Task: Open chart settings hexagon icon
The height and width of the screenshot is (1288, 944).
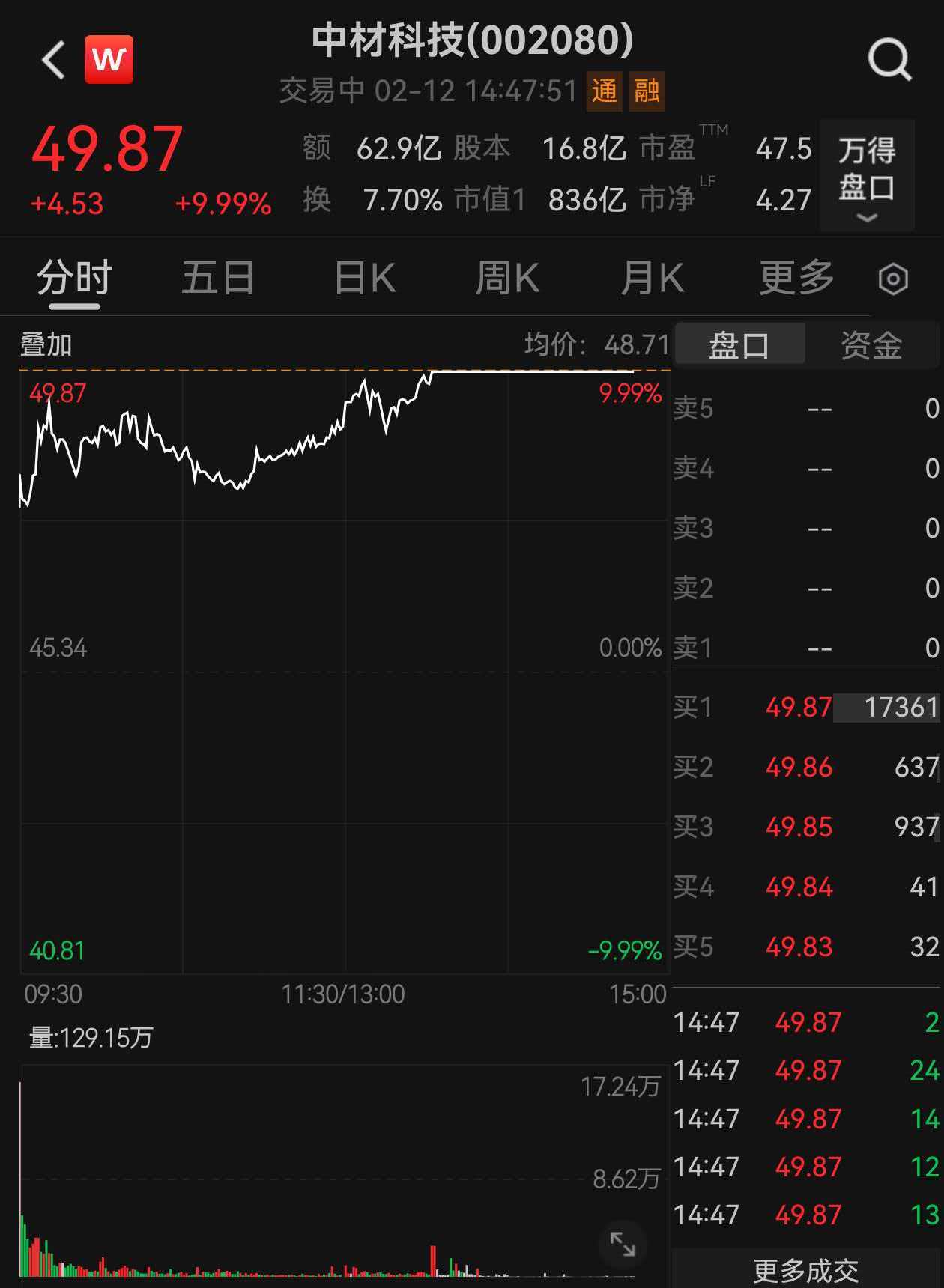Action: point(893,279)
